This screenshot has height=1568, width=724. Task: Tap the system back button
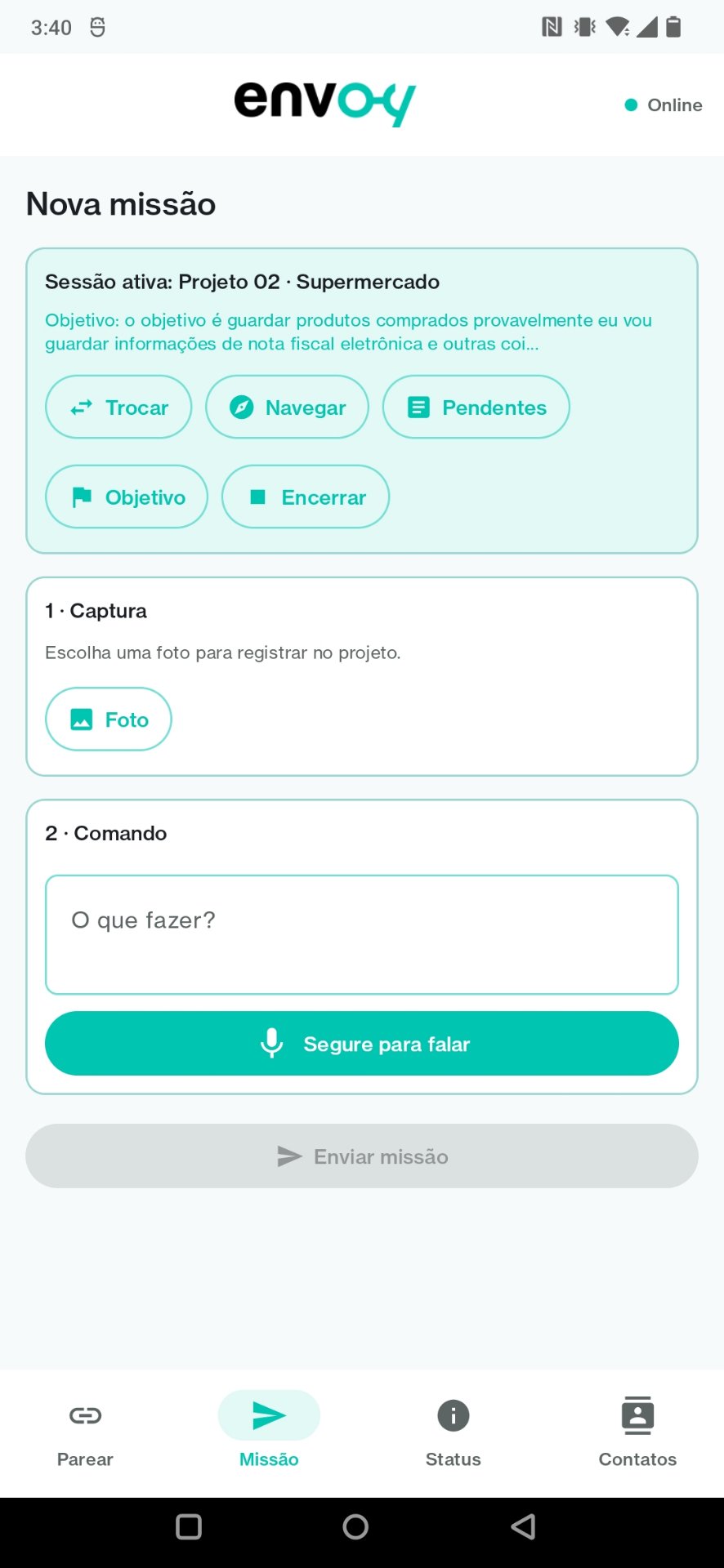[x=523, y=1526]
